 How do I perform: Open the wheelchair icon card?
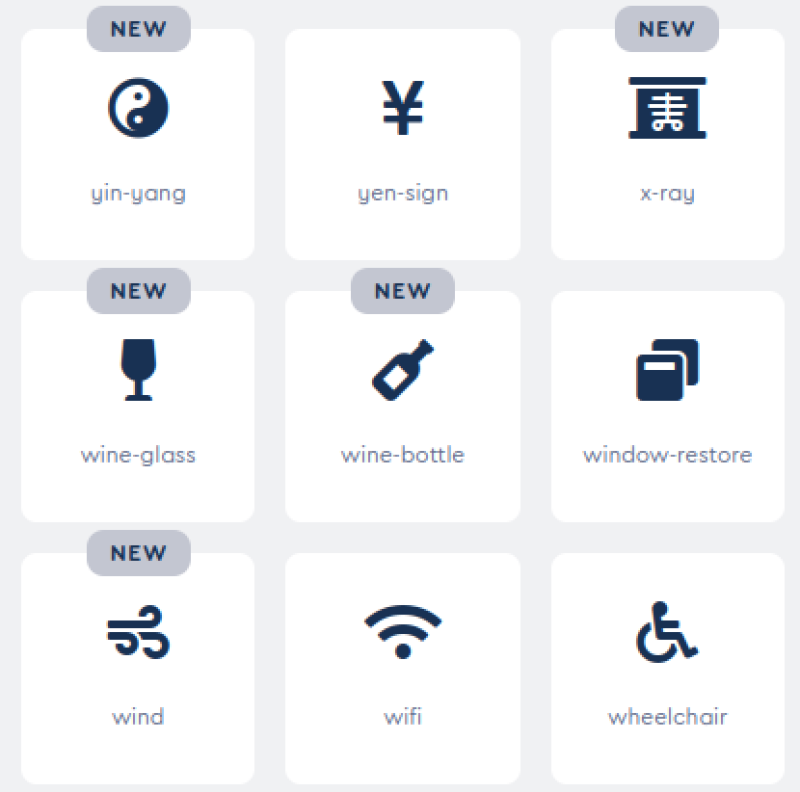(x=667, y=669)
